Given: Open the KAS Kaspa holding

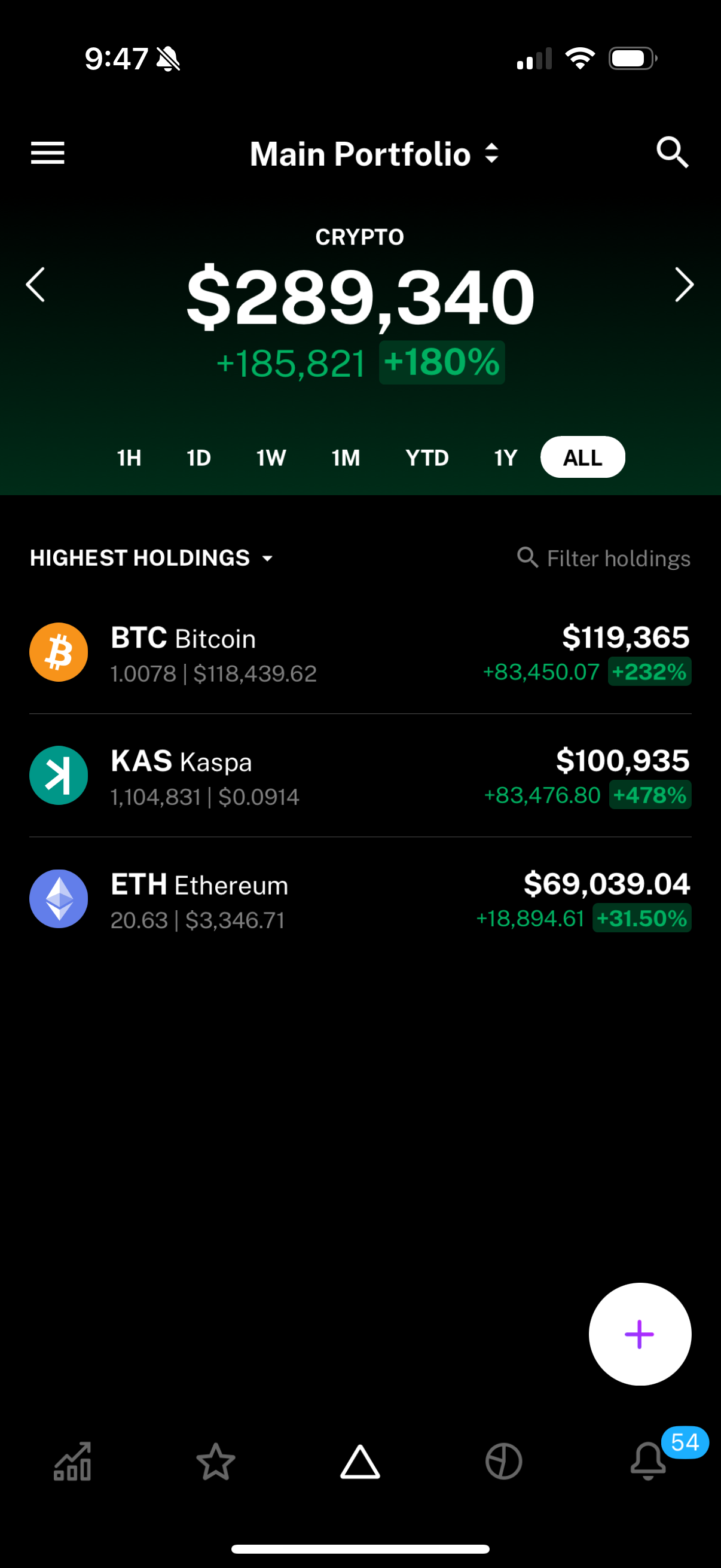Looking at the screenshot, I should 360,776.
